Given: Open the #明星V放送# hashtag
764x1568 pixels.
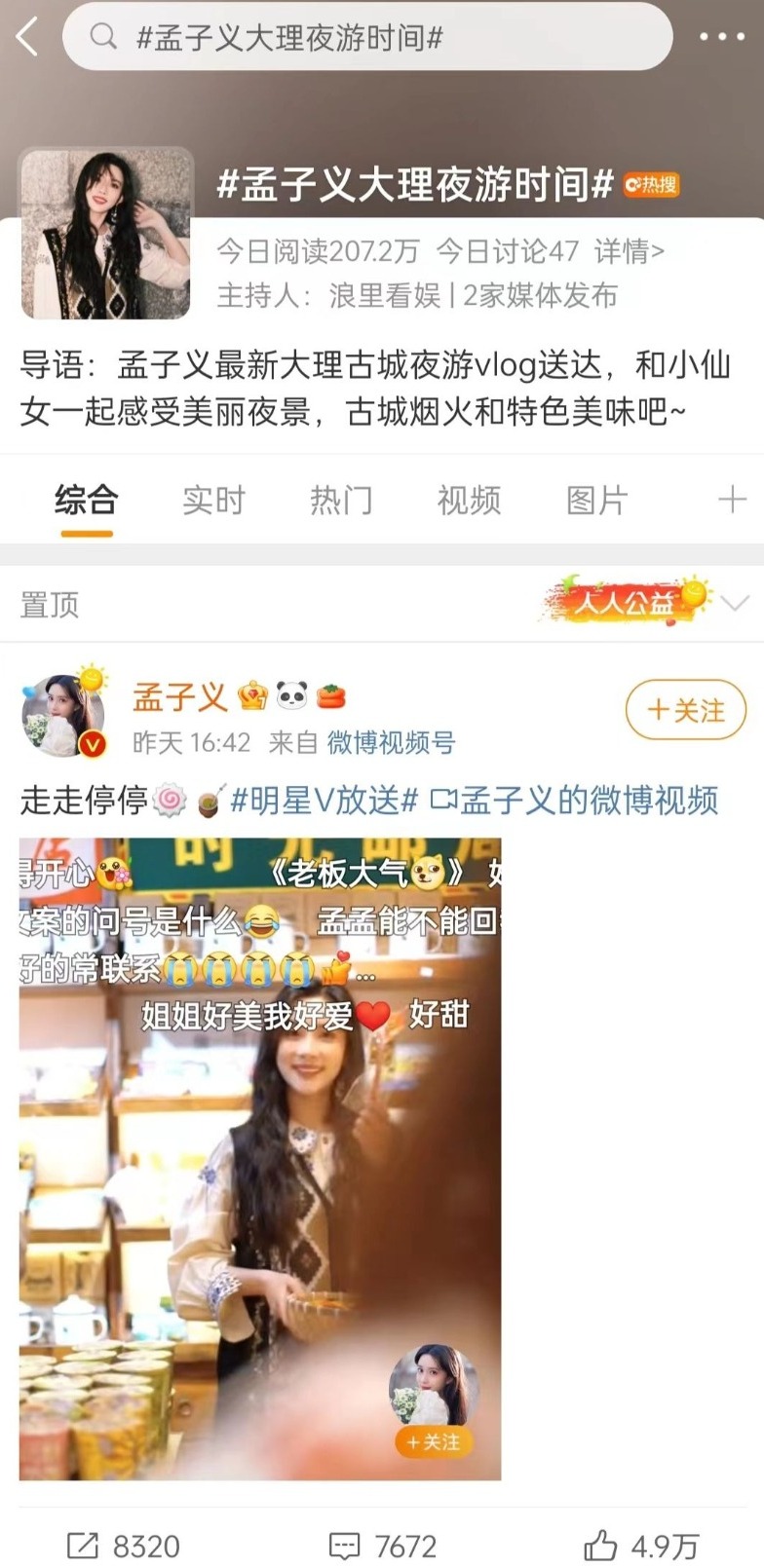Looking at the screenshot, I should pyautogui.click(x=324, y=801).
